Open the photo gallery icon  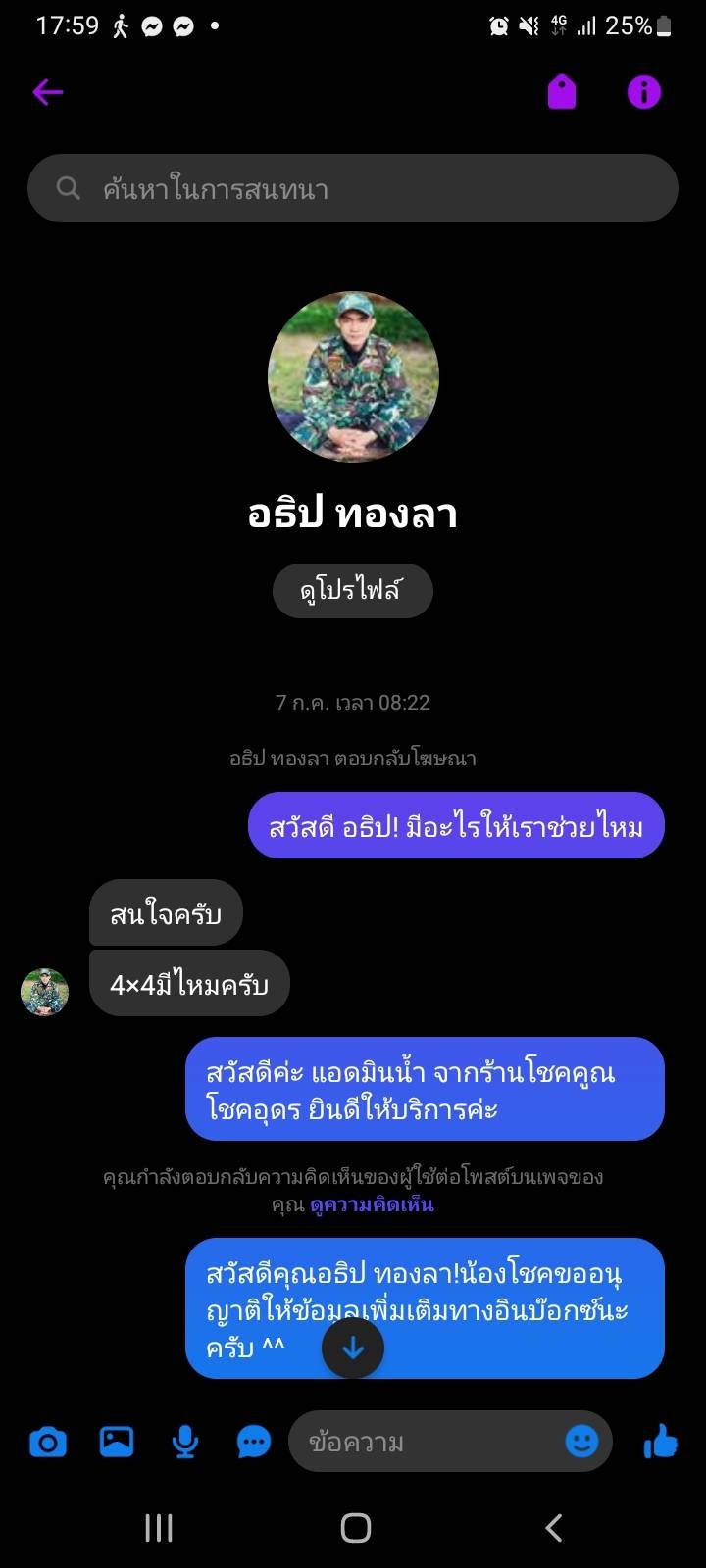(x=117, y=1442)
